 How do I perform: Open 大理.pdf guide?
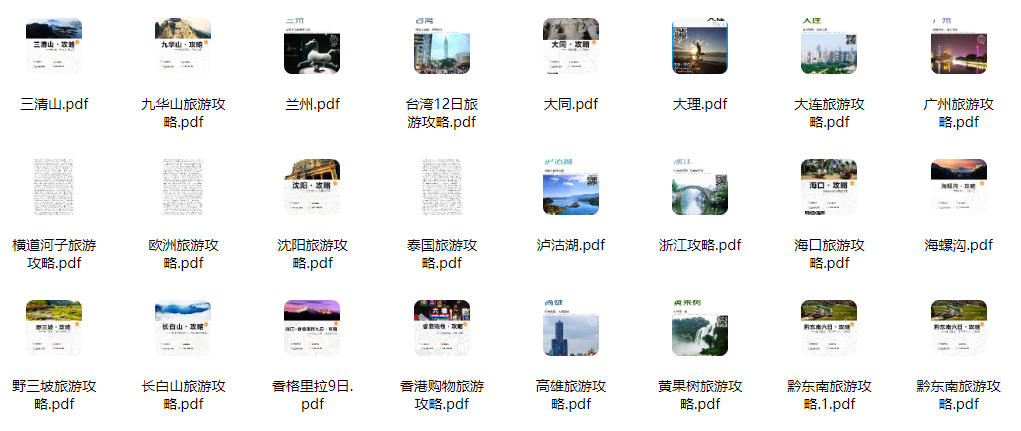coord(700,46)
